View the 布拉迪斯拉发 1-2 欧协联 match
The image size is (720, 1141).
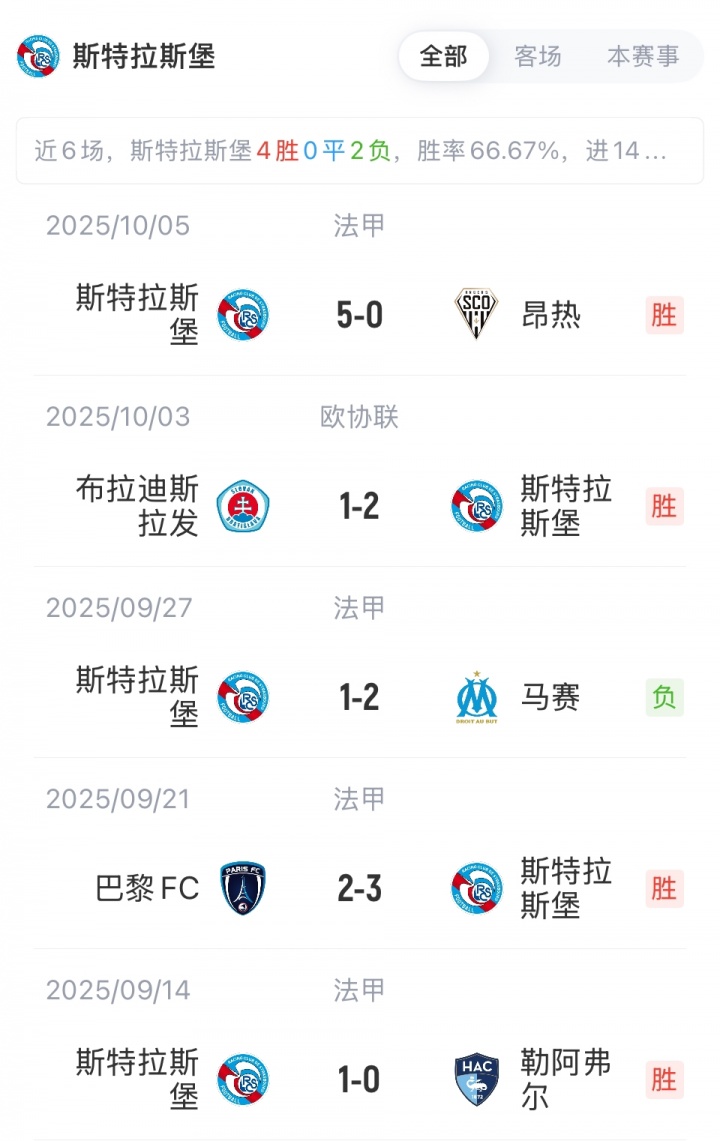[359, 507]
